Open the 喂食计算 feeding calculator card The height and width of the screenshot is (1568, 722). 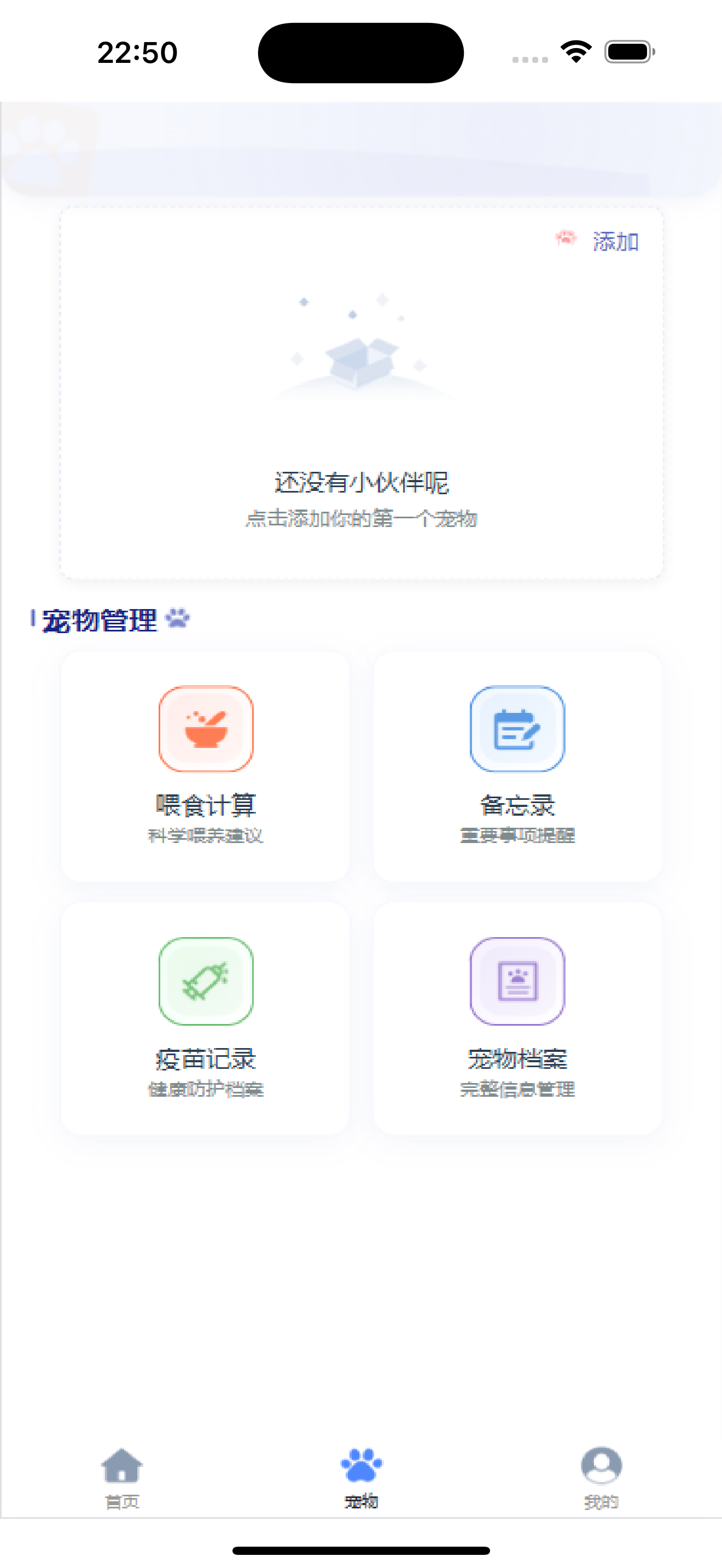206,766
